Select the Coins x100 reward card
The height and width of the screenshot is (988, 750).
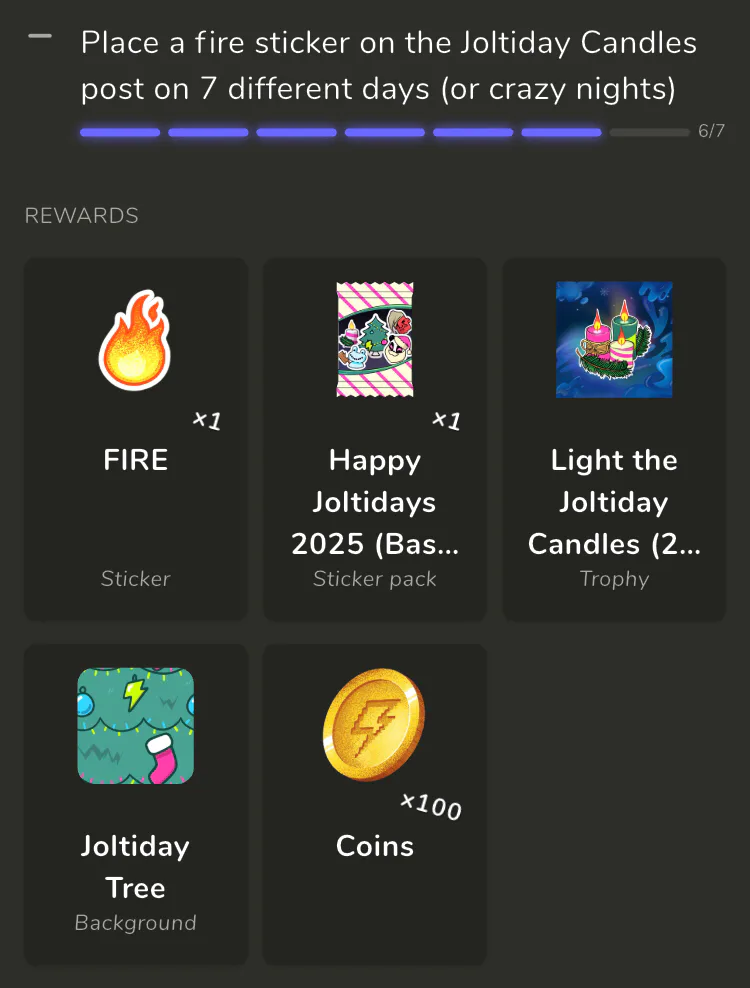(x=375, y=804)
